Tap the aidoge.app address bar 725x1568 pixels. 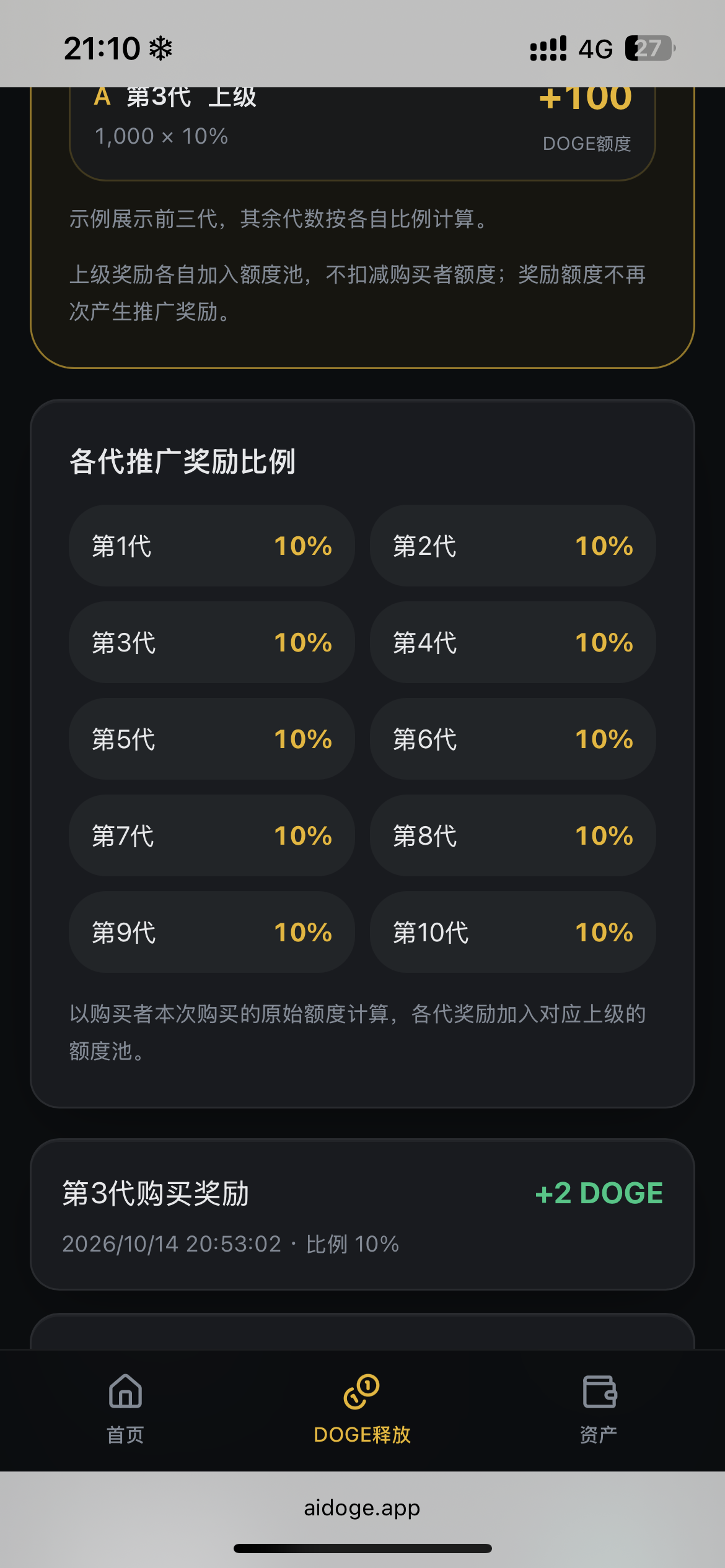tap(362, 1508)
